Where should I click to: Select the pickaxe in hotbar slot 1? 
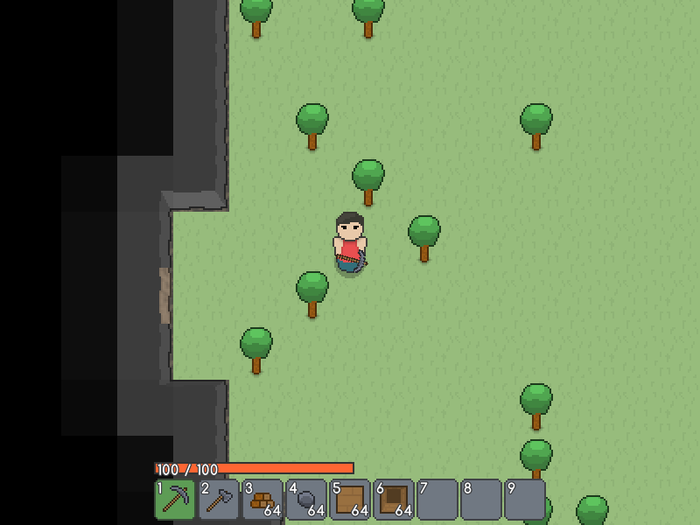click(x=175, y=499)
